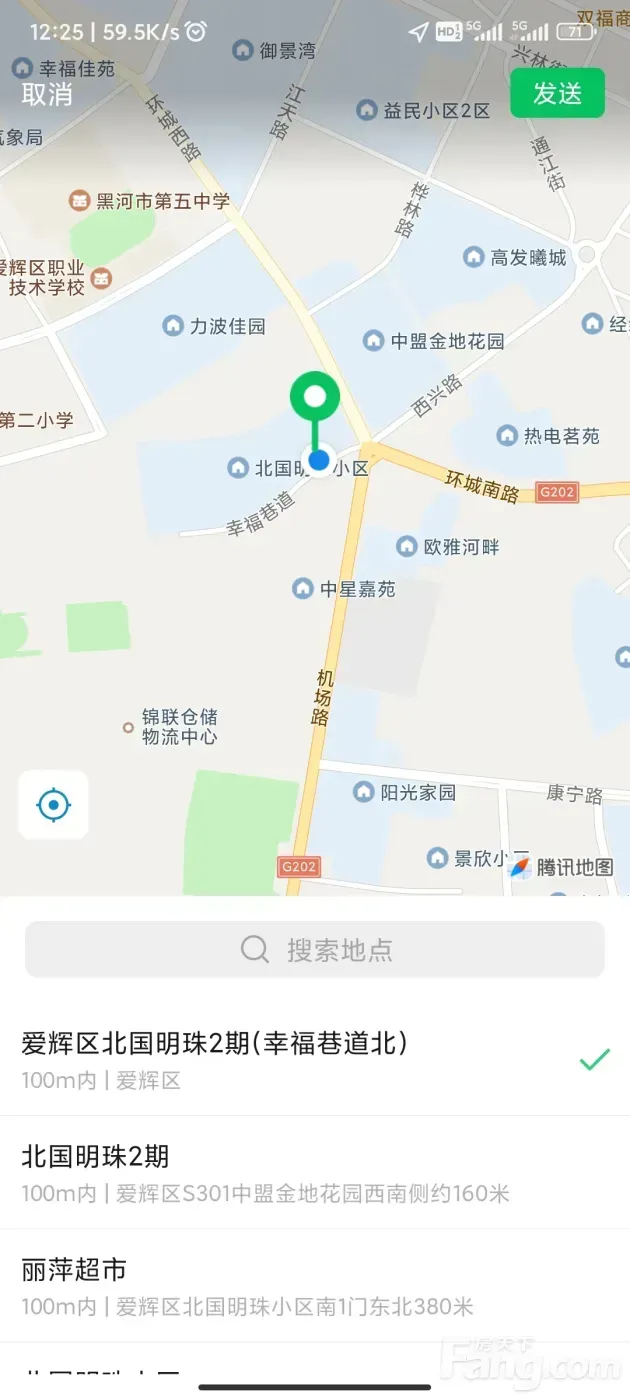Tap 取消 to cancel location sharing
This screenshot has height=1400, width=630.
coord(47,95)
